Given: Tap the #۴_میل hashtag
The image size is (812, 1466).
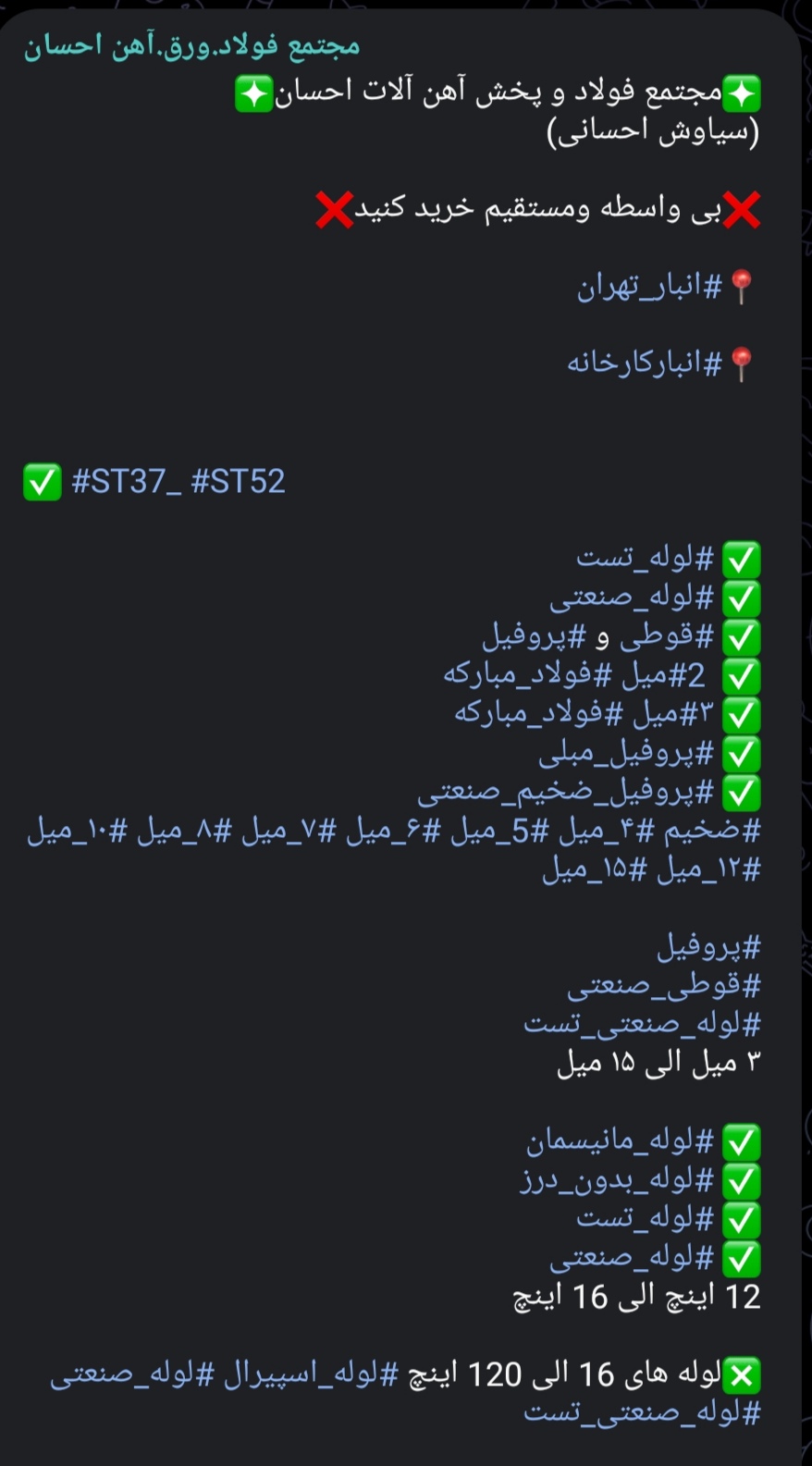Looking at the screenshot, I should click(x=608, y=831).
